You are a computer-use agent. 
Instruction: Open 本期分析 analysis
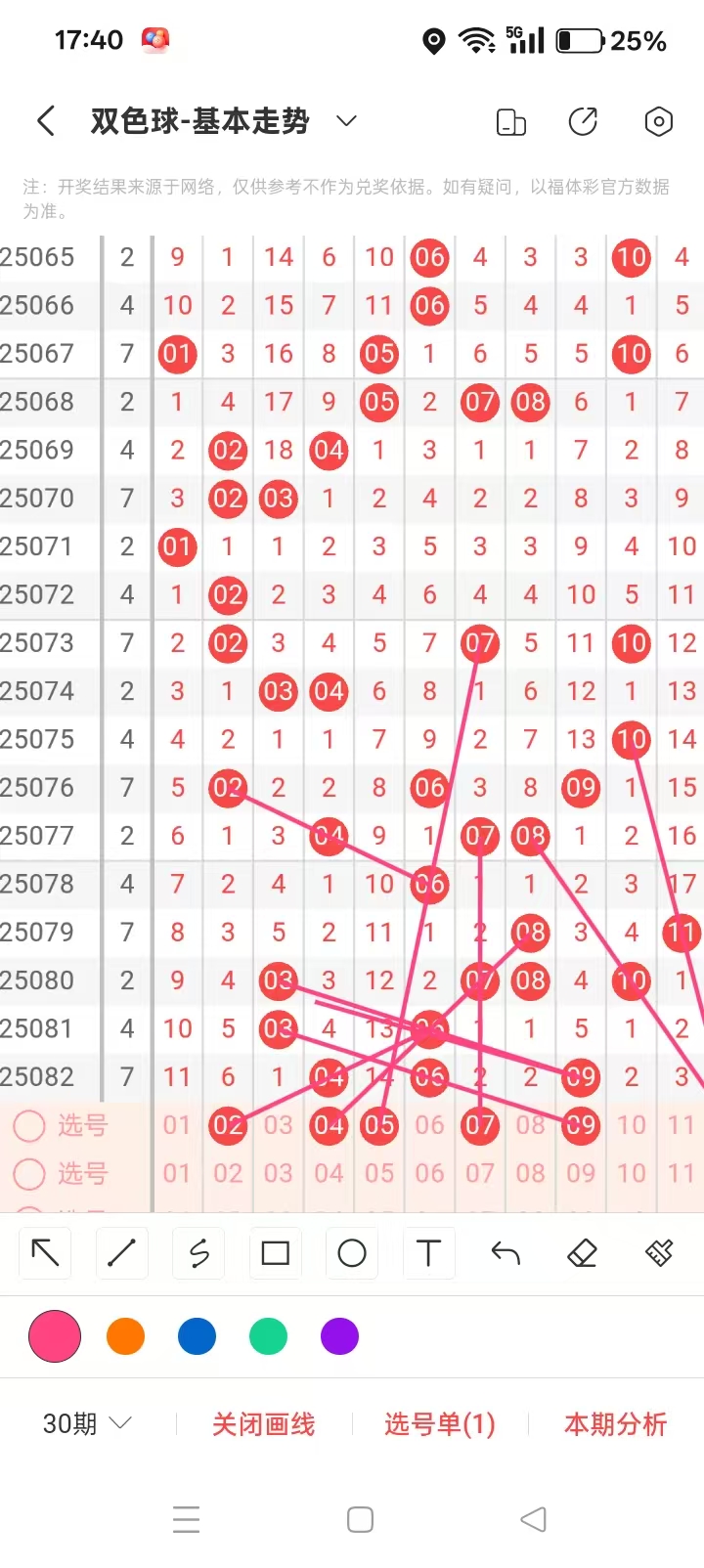click(x=615, y=1424)
